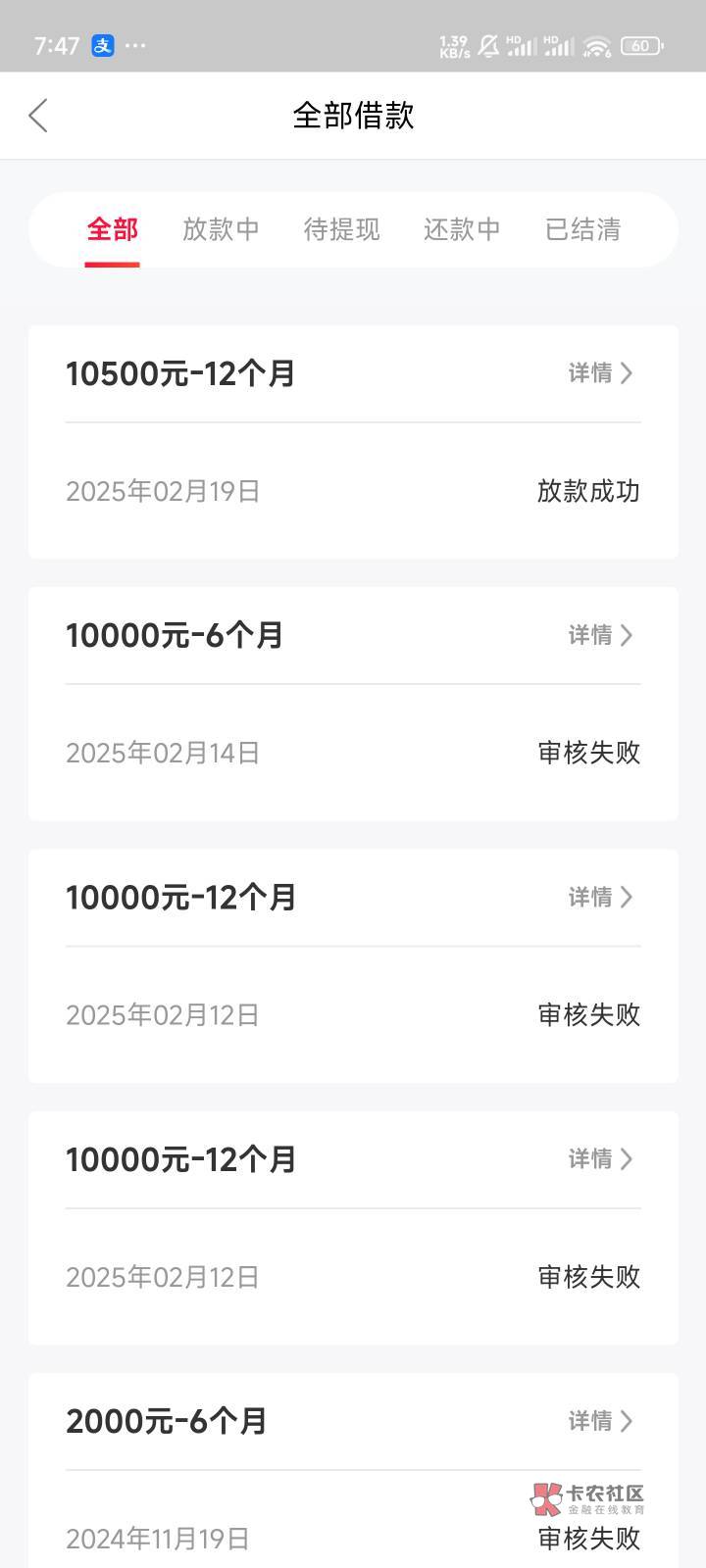This screenshot has width=706, height=1568.
Task: Switch to the 放款中 tab
Action: pyautogui.click(x=221, y=230)
